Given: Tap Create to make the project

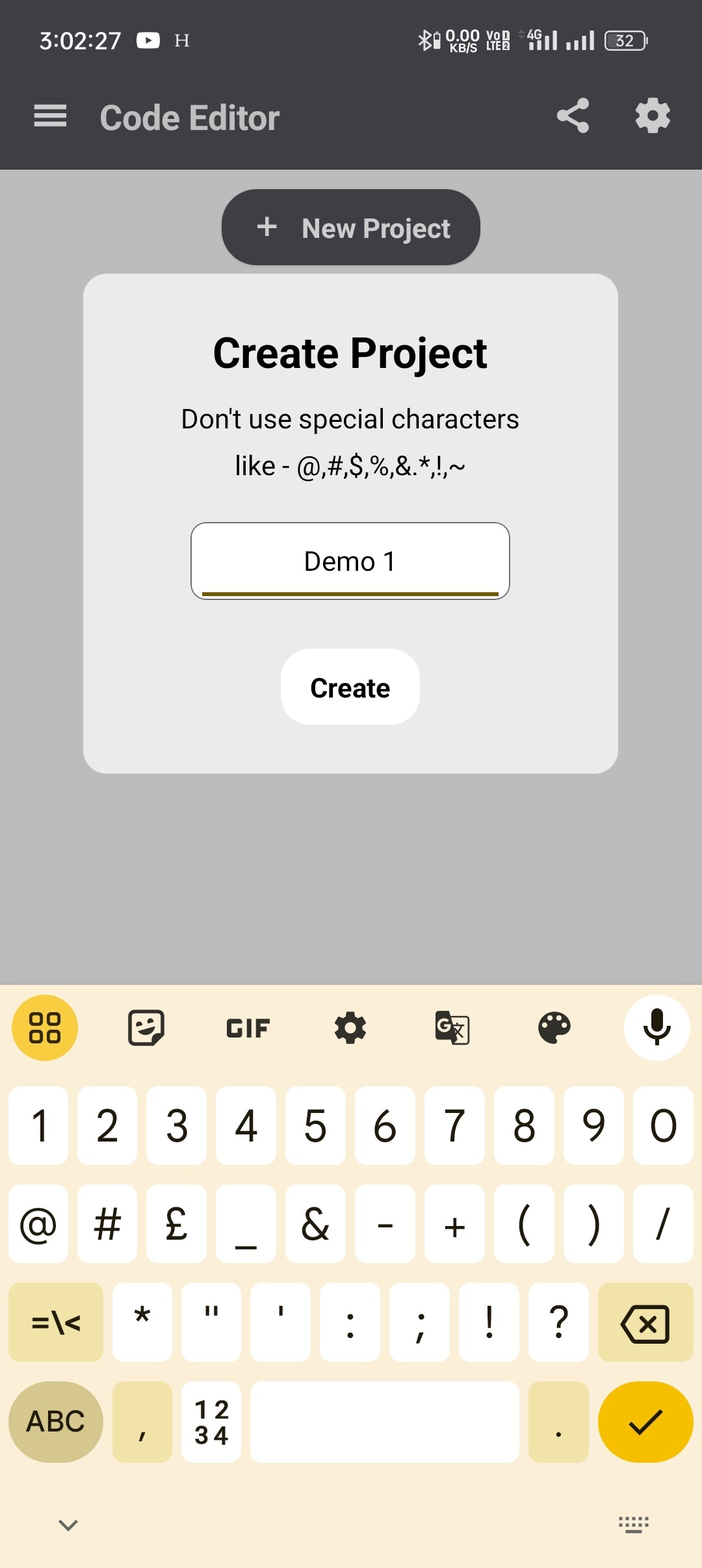Looking at the screenshot, I should (x=350, y=687).
